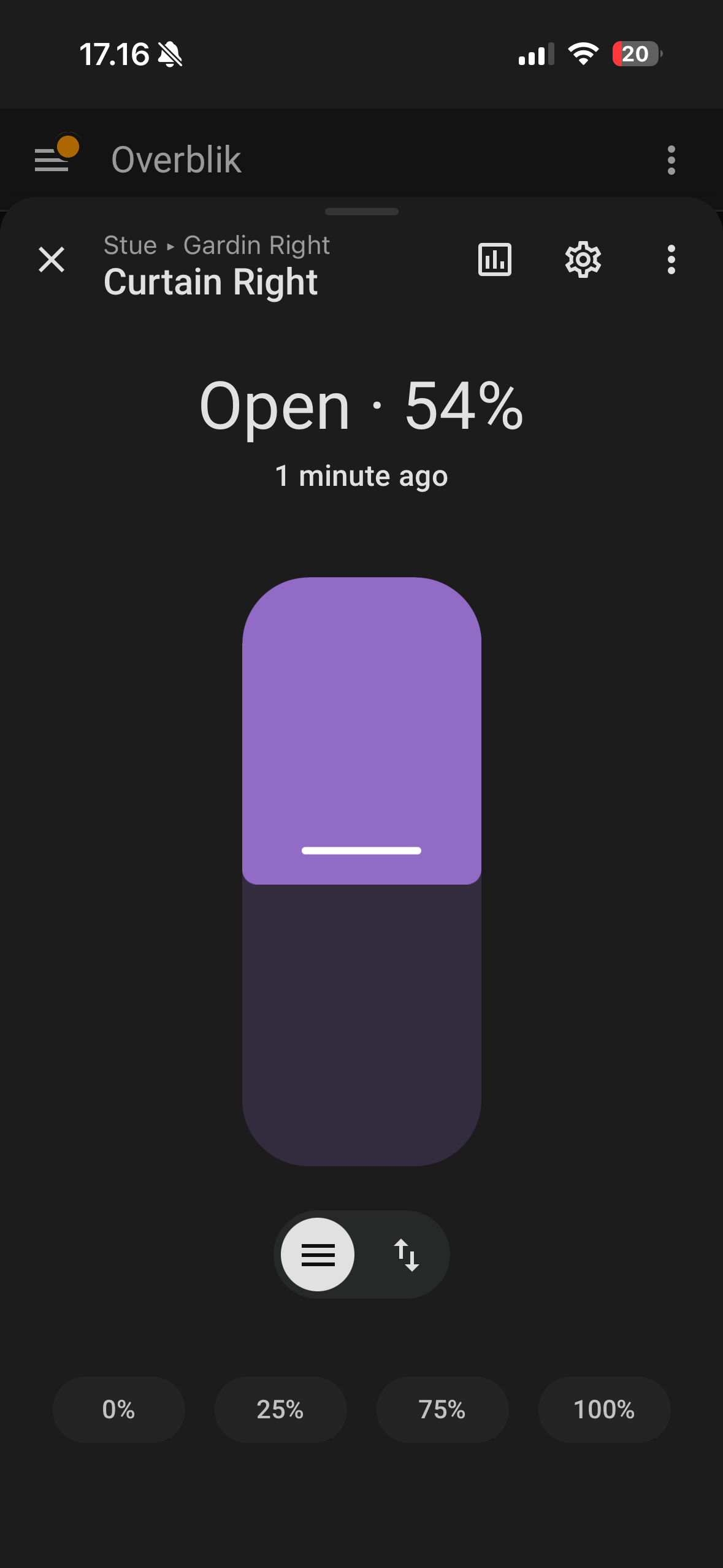
Task: Set curtain position to 100%
Action: (604, 1410)
